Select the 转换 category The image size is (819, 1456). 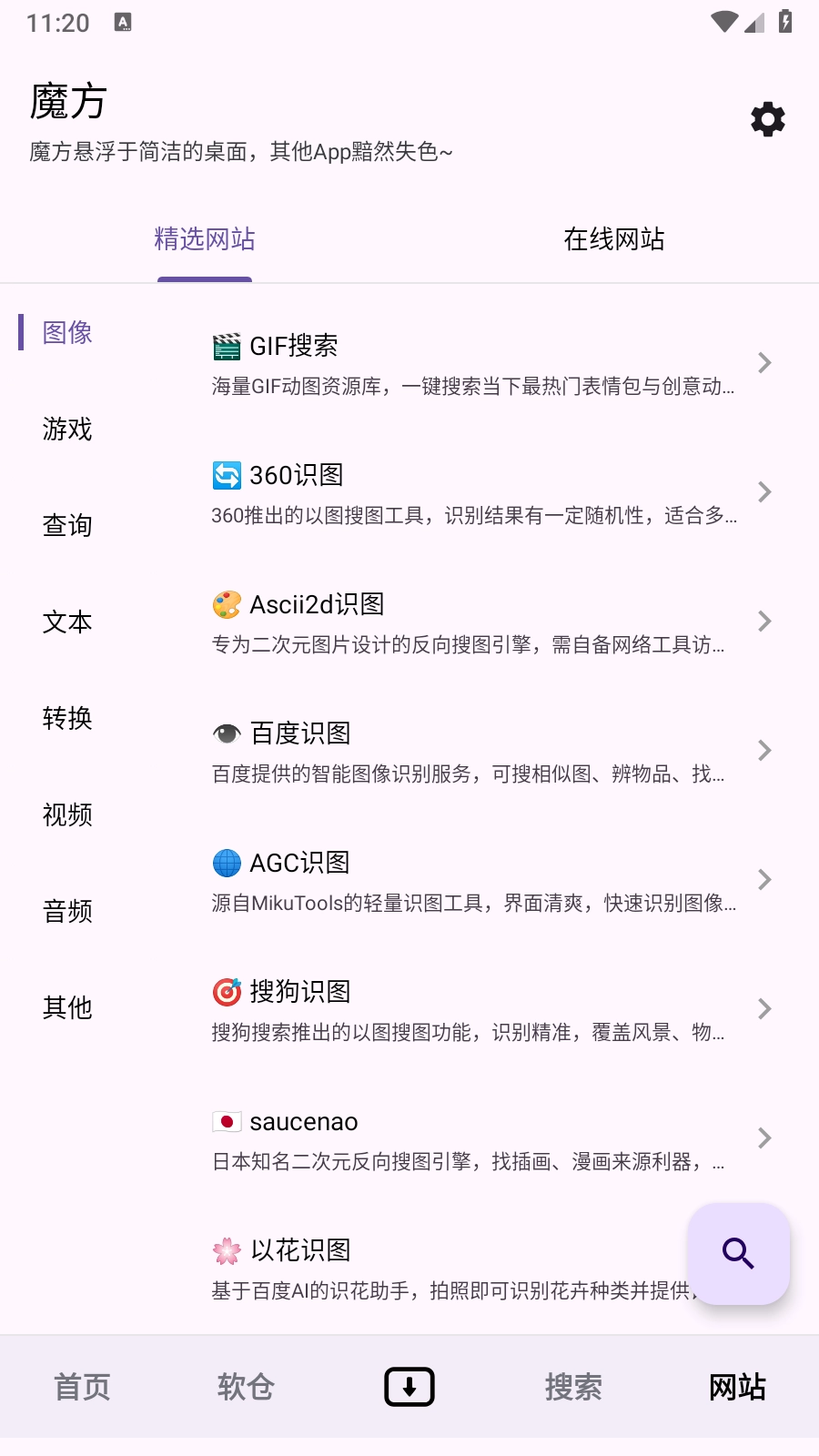[67, 718]
